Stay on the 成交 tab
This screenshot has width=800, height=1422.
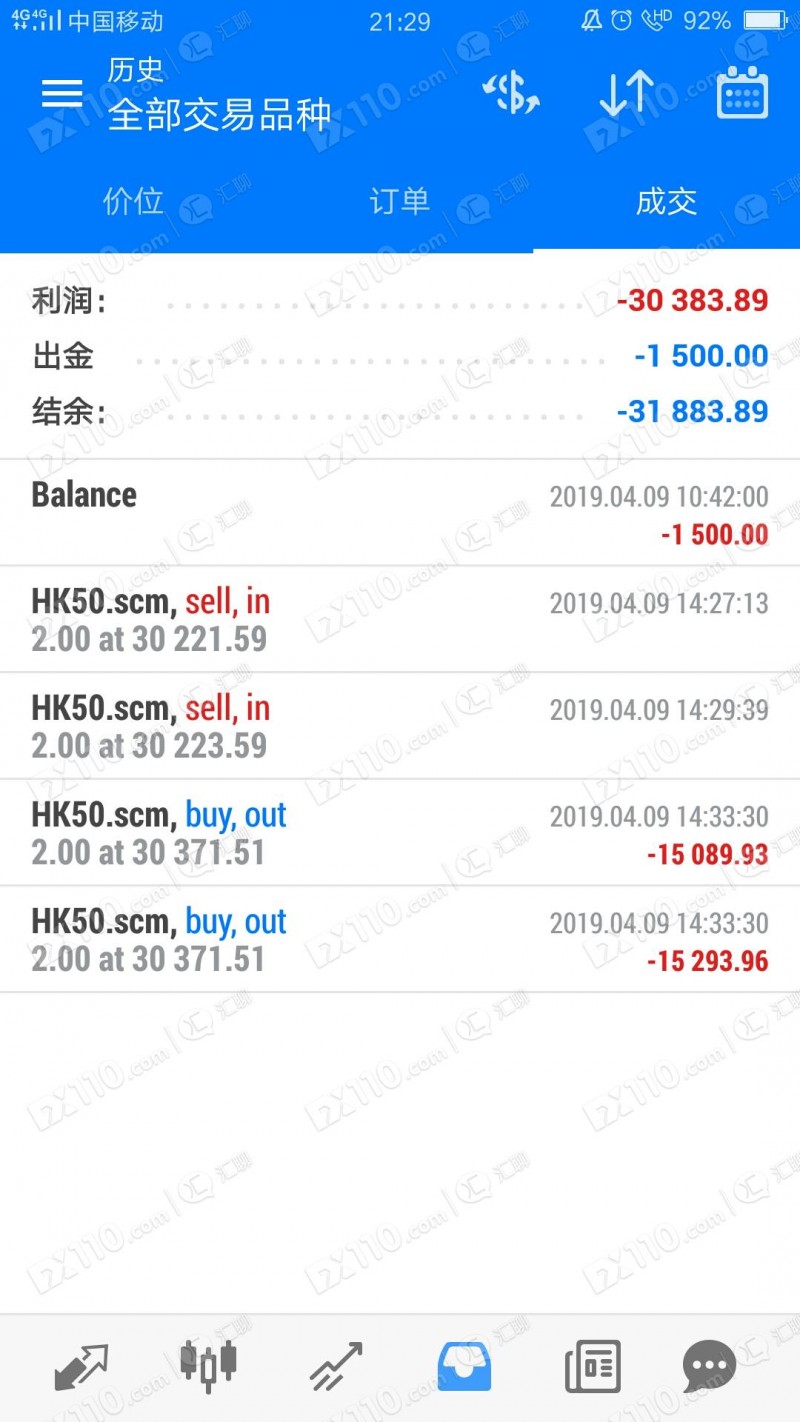665,202
